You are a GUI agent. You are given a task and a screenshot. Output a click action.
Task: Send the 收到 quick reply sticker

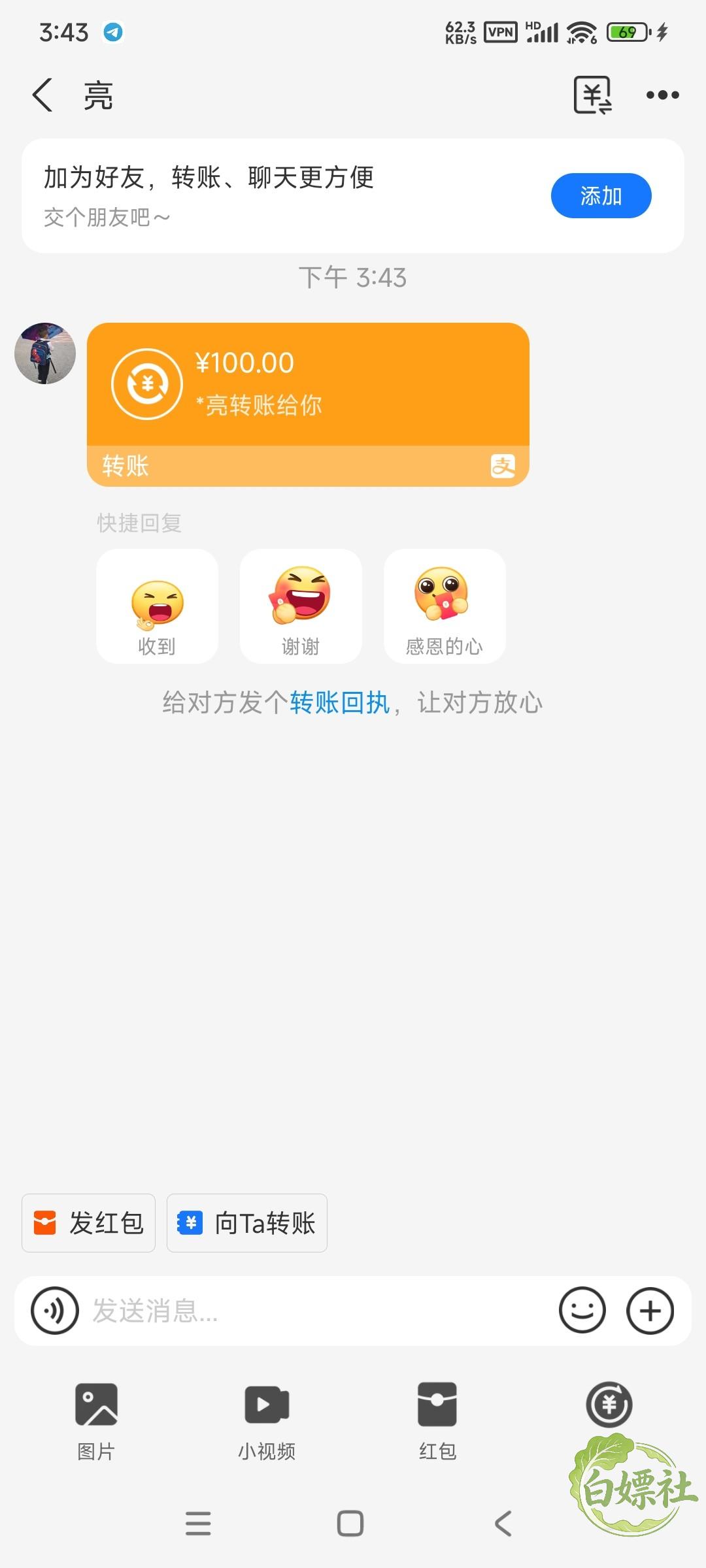(x=157, y=606)
